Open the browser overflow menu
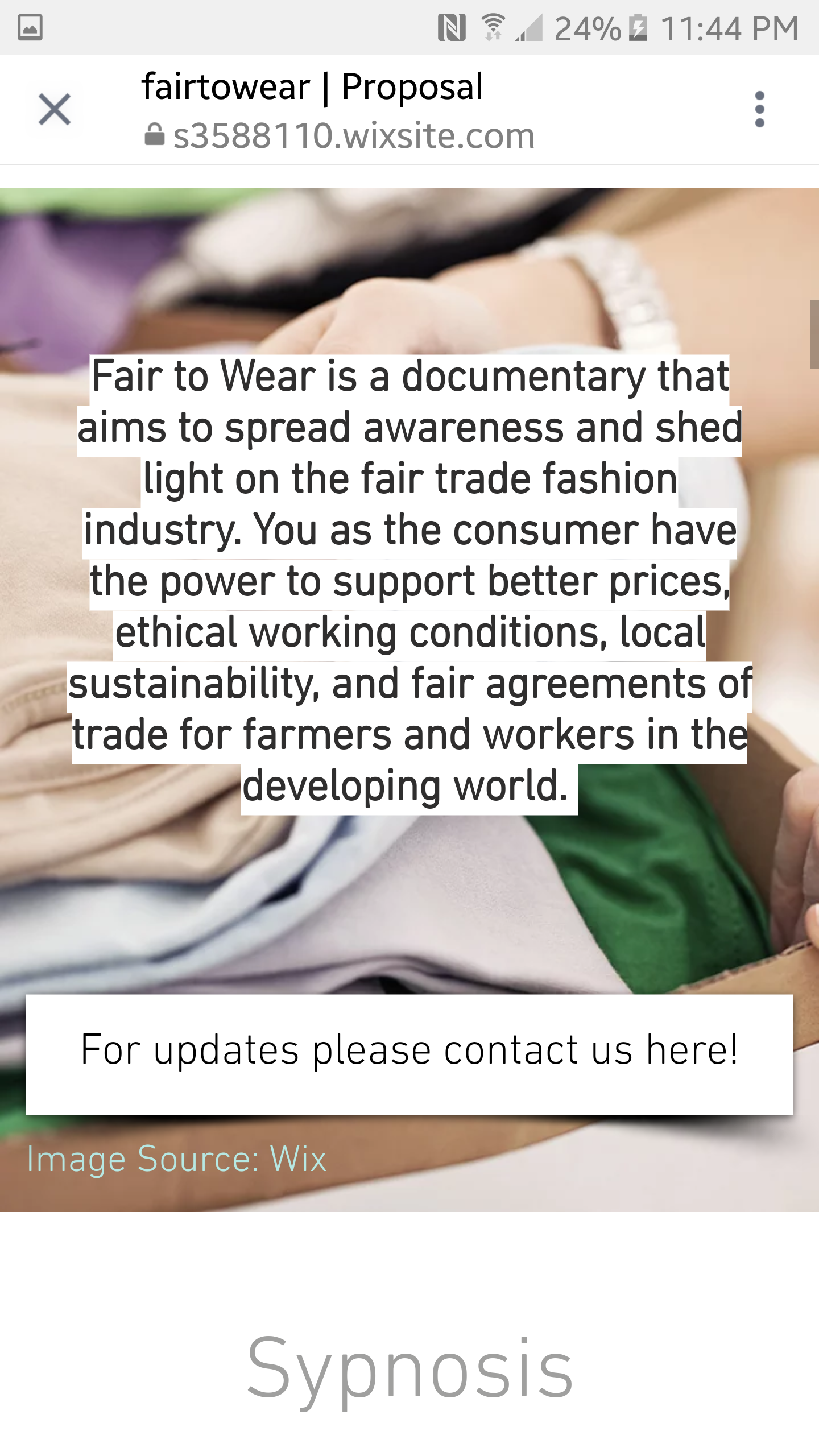Screen dimensions: 819x1456 tap(759, 109)
